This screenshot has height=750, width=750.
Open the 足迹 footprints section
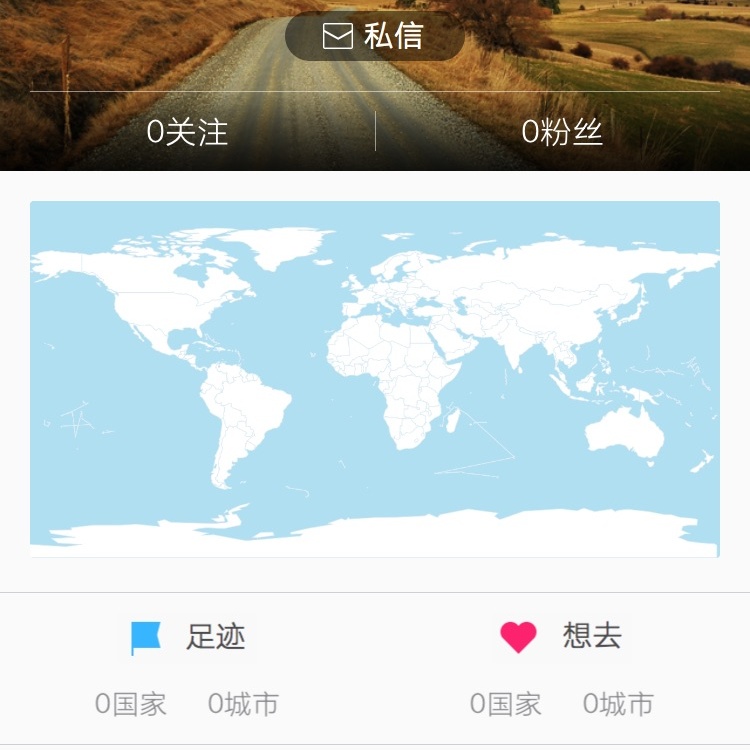click(x=188, y=637)
